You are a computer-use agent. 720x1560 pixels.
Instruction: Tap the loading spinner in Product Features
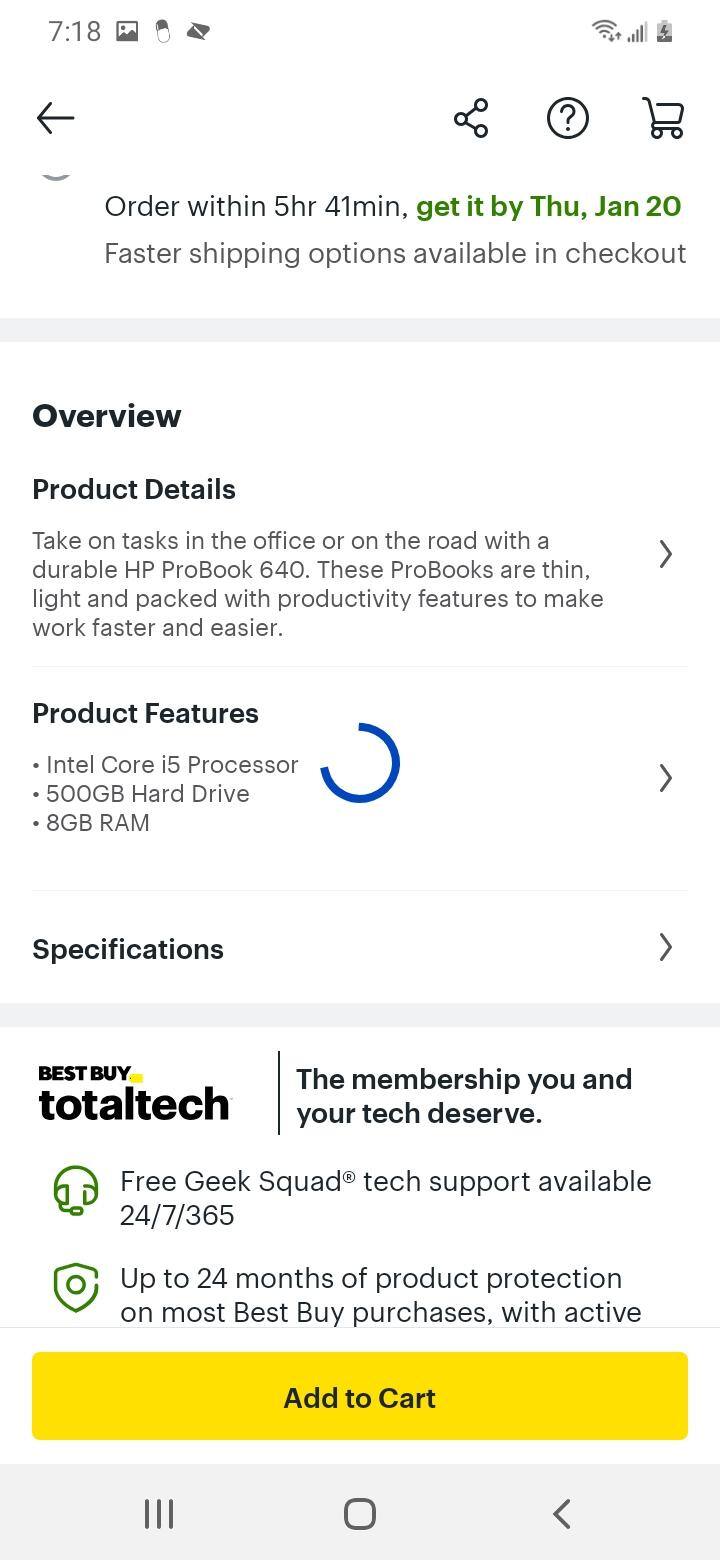(362, 763)
